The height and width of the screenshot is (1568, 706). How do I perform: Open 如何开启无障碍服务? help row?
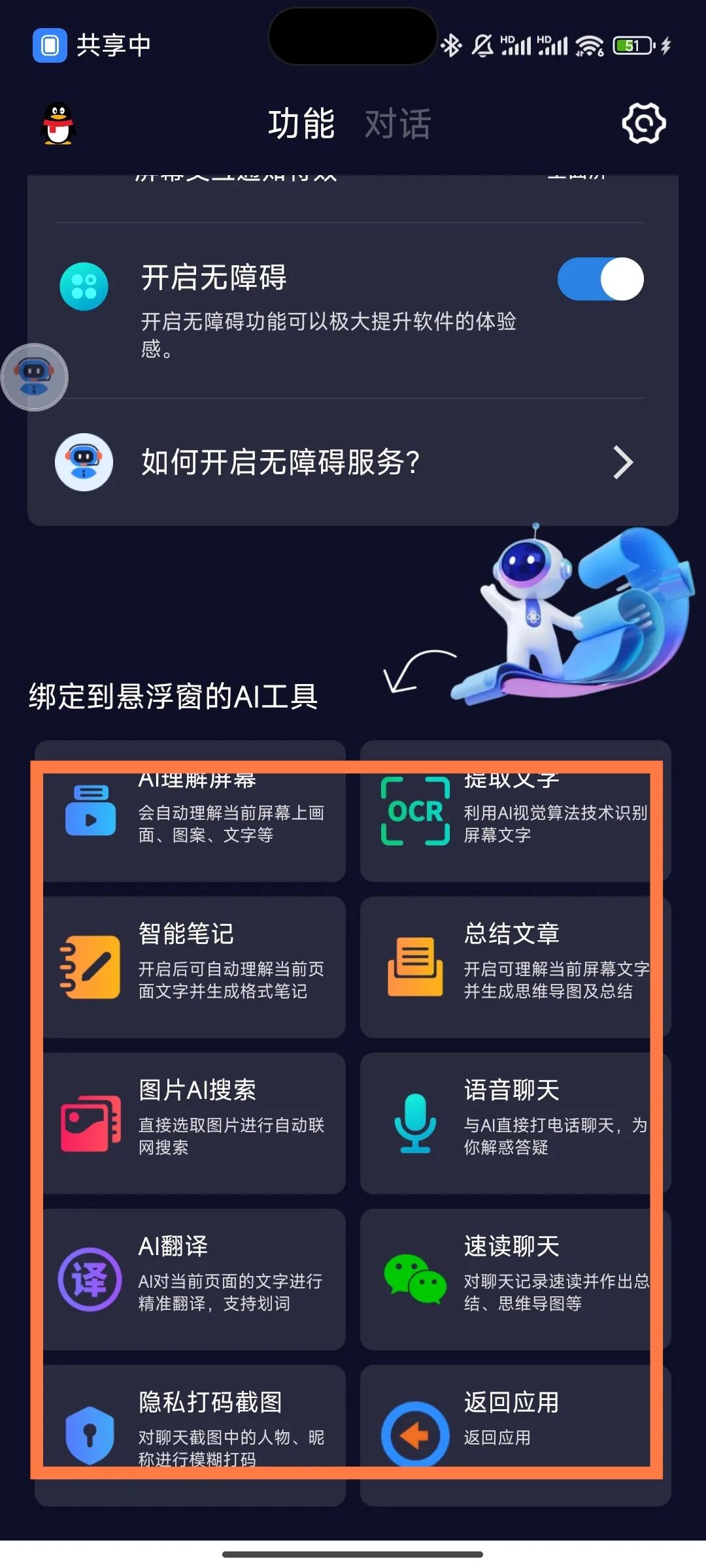click(x=353, y=463)
